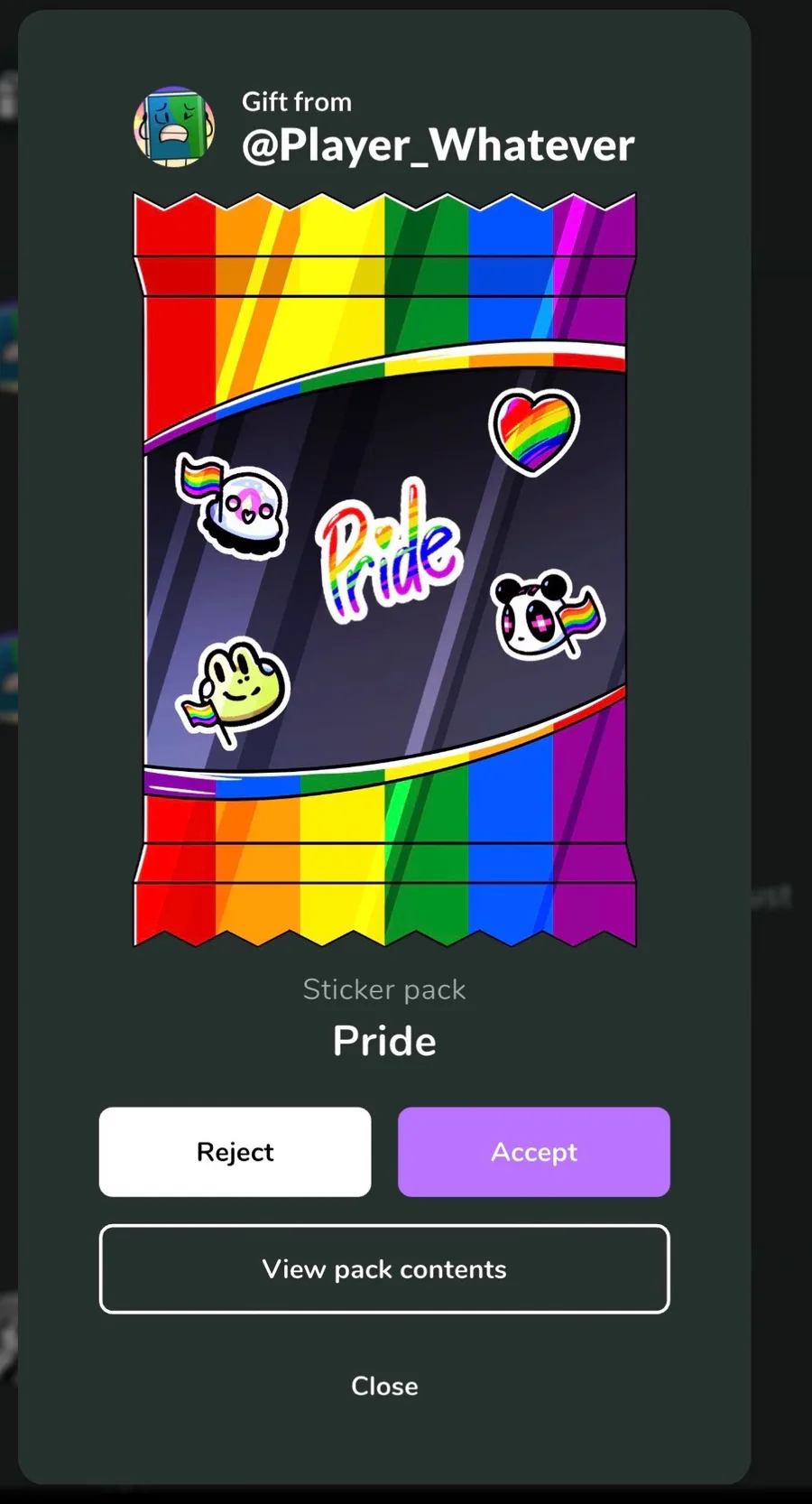Close the gift dialog
This screenshot has width=812, height=1504.
tap(384, 1386)
